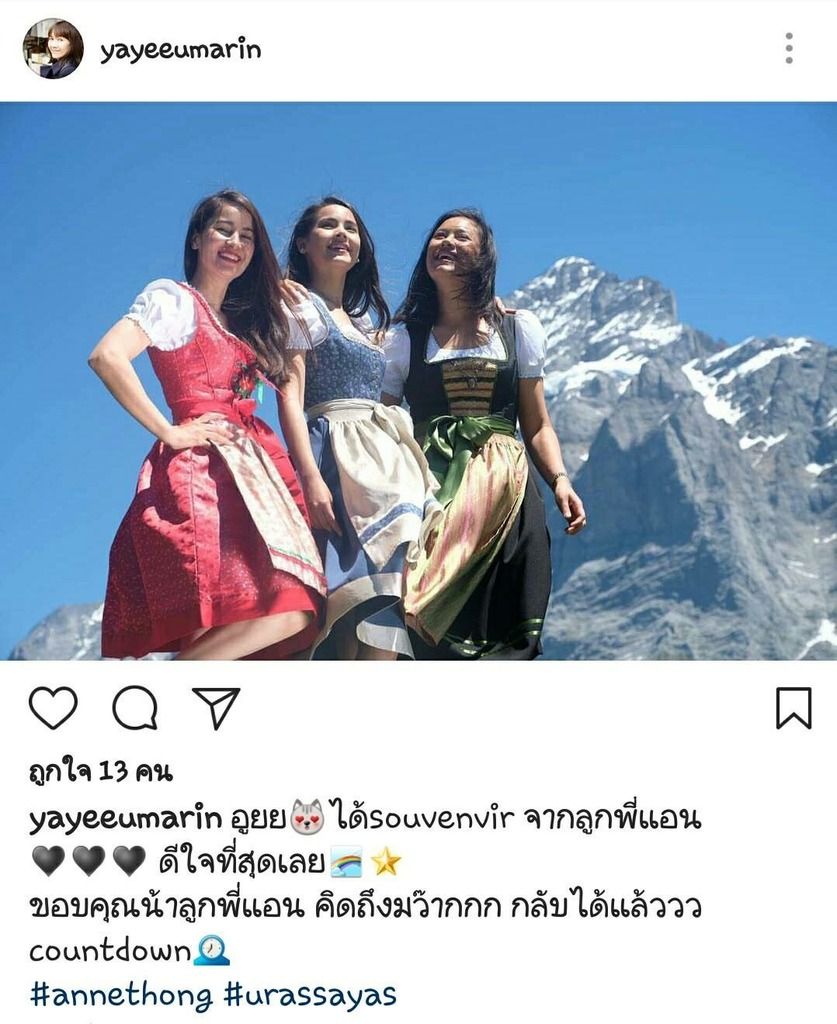This screenshot has height=1024, width=837.
Task: Open the post's three-dot overflow menu
Action: tap(789, 48)
